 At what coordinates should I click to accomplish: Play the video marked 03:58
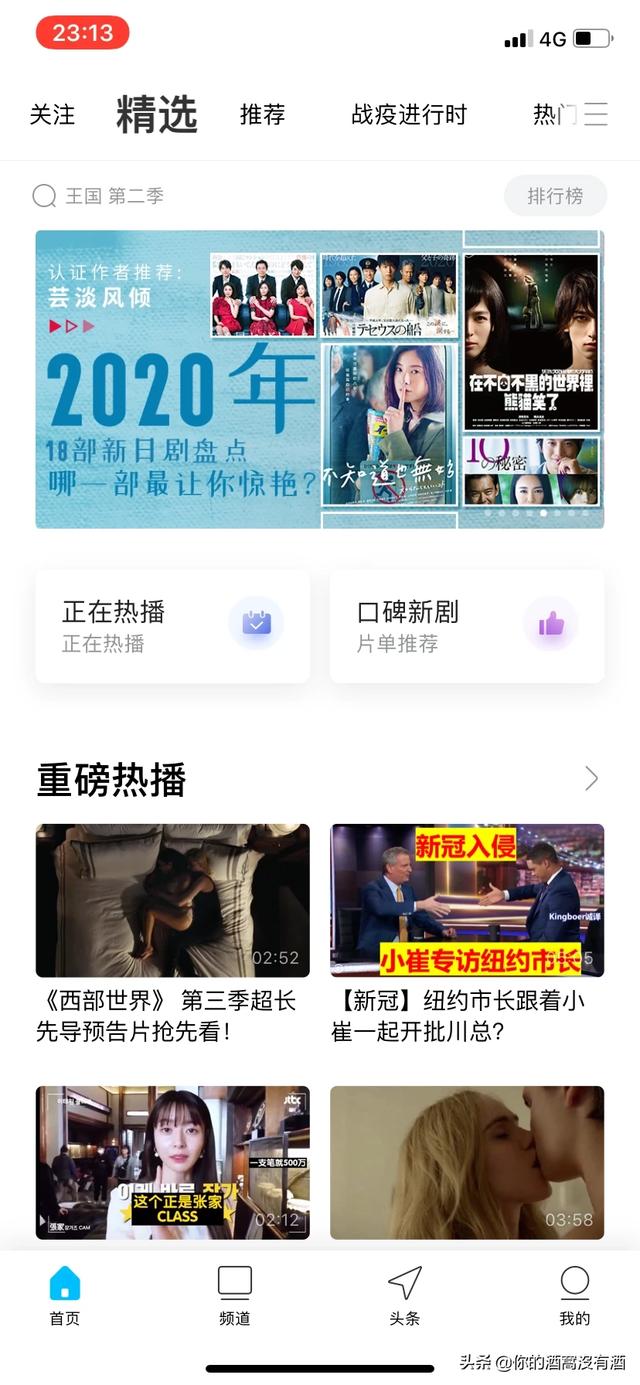coord(467,1162)
